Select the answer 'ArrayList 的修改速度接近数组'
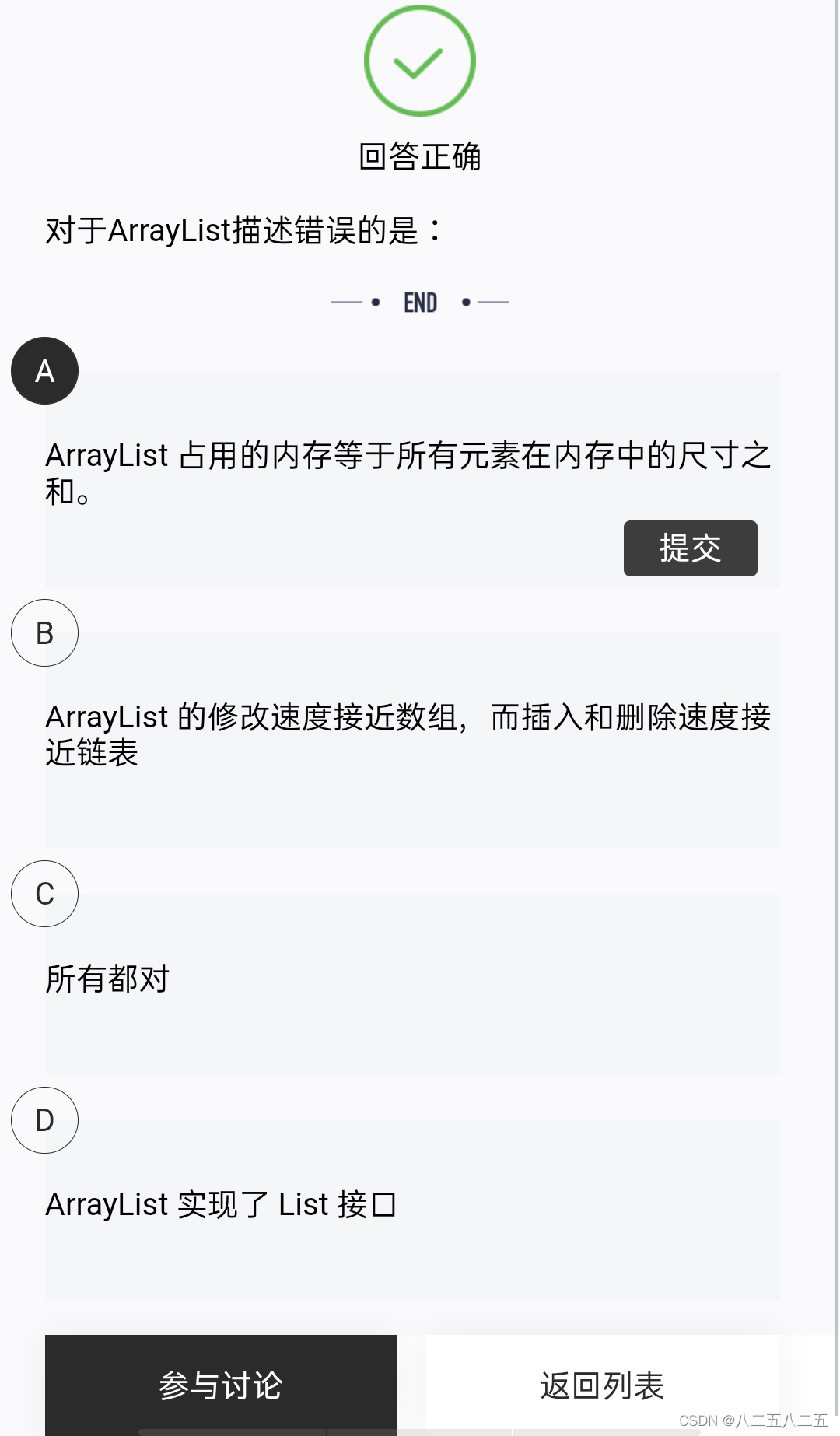Screen dimensions: 840x1436 408,735
